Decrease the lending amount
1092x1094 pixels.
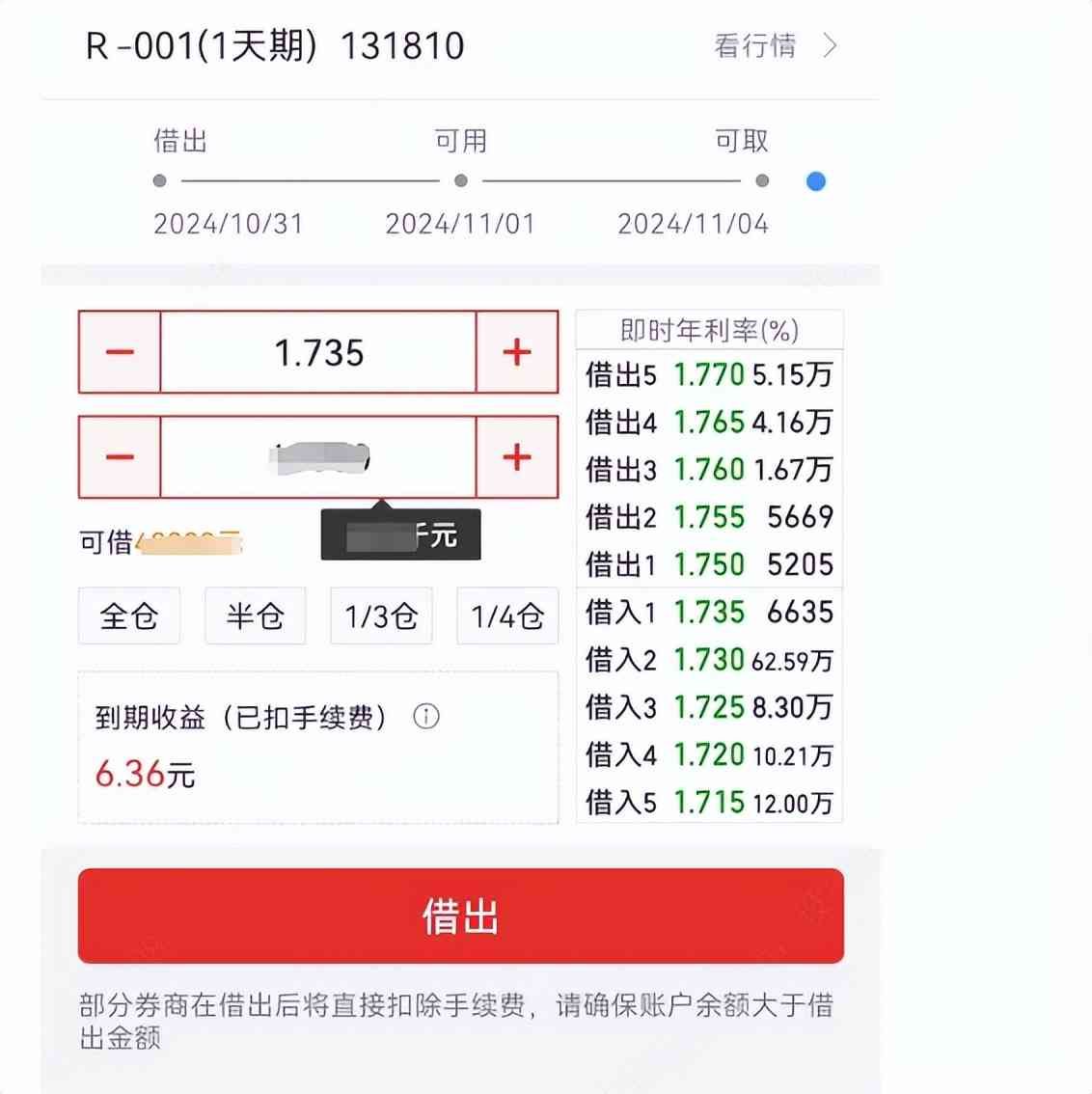click(120, 457)
